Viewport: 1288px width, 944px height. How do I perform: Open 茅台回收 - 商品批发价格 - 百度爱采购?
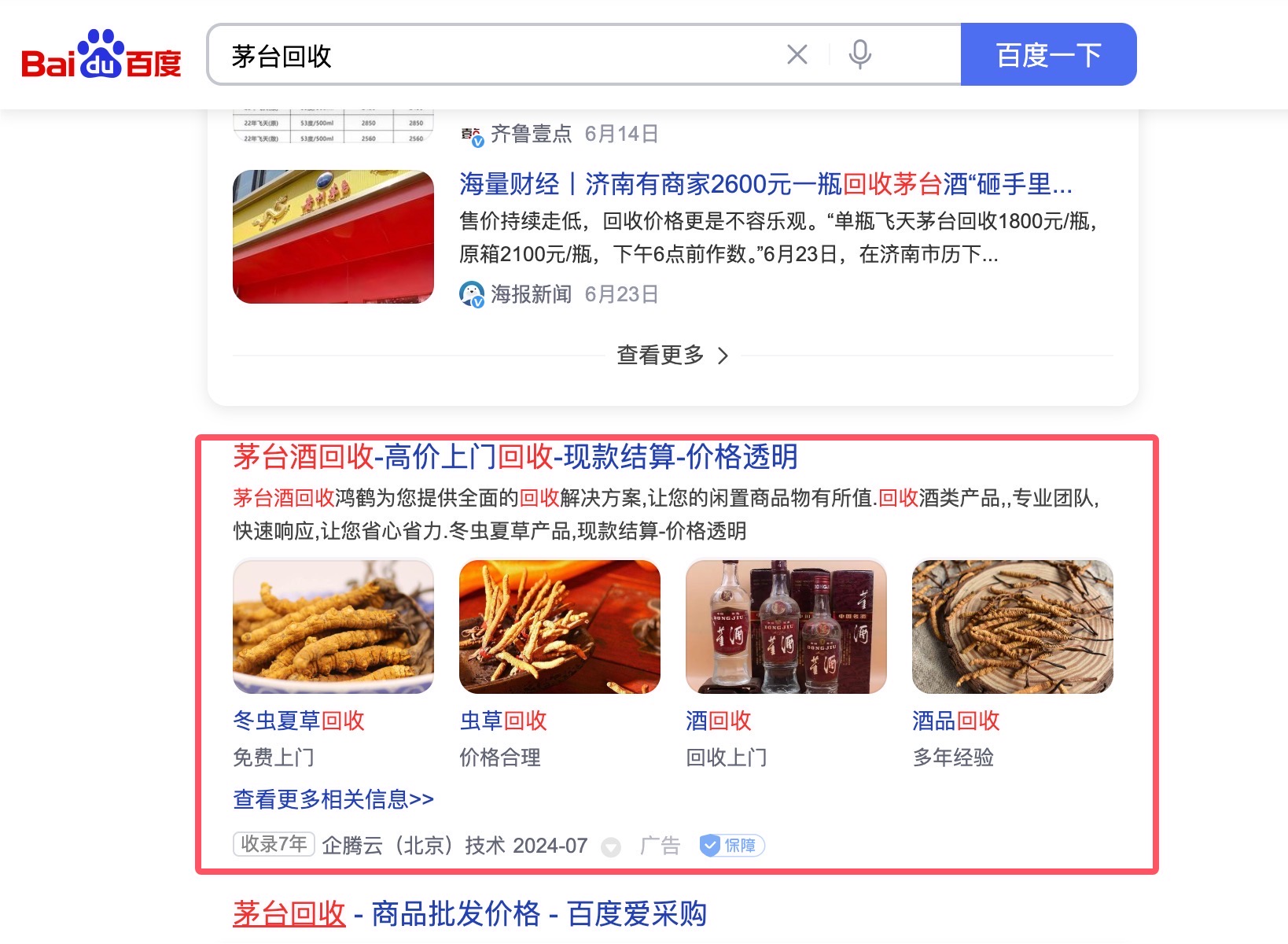click(469, 914)
